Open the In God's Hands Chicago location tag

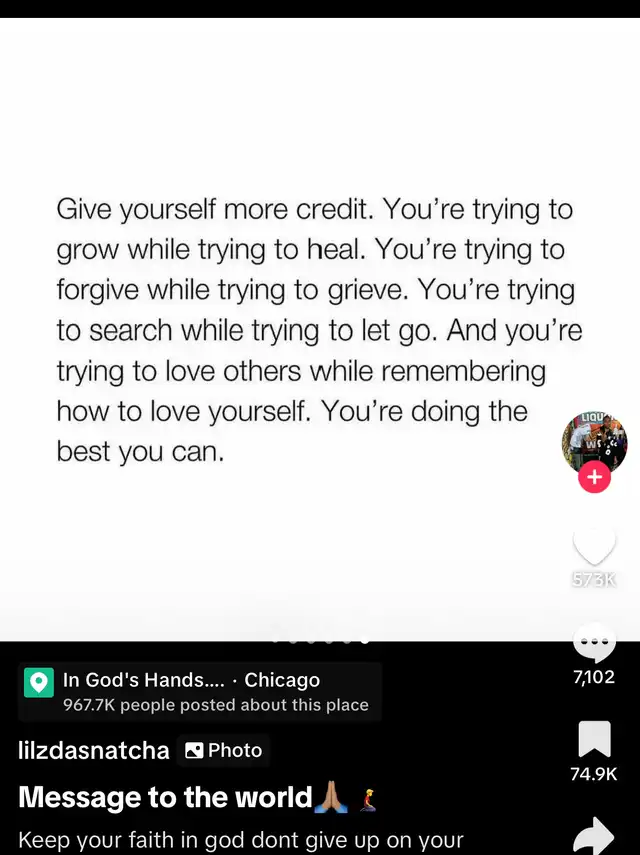(200, 691)
